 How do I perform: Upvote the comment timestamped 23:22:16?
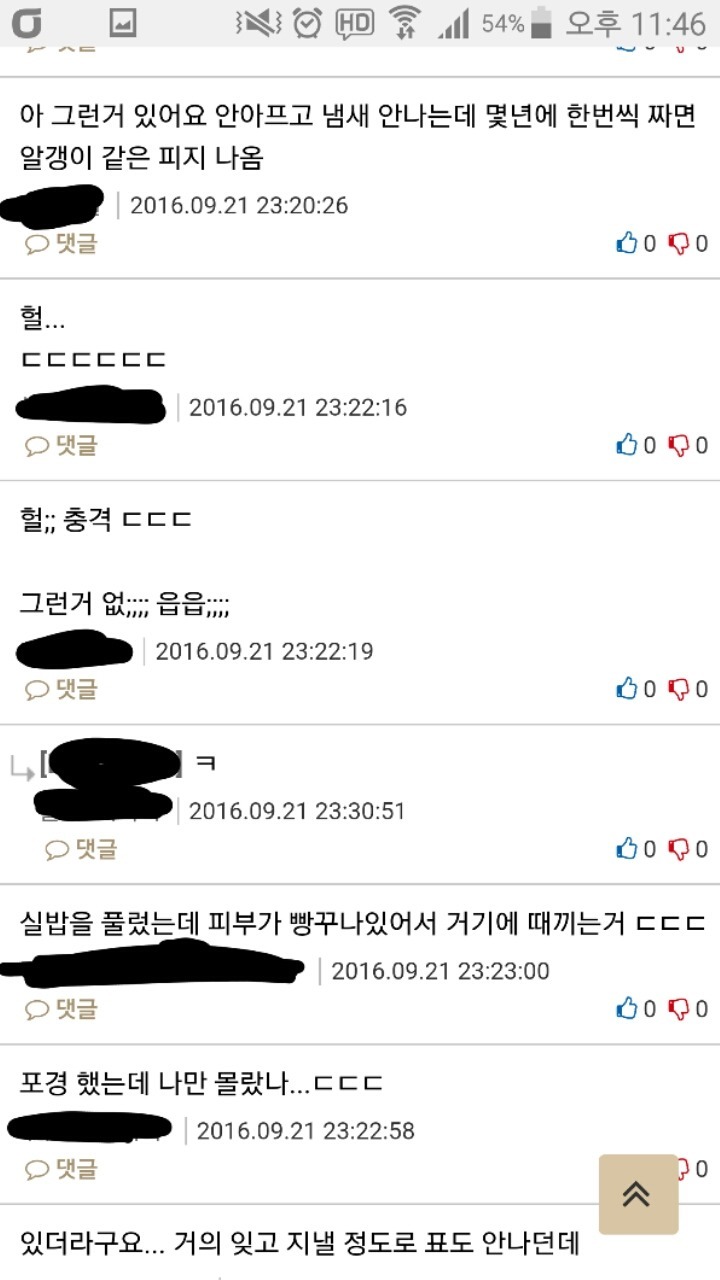pyautogui.click(x=628, y=445)
